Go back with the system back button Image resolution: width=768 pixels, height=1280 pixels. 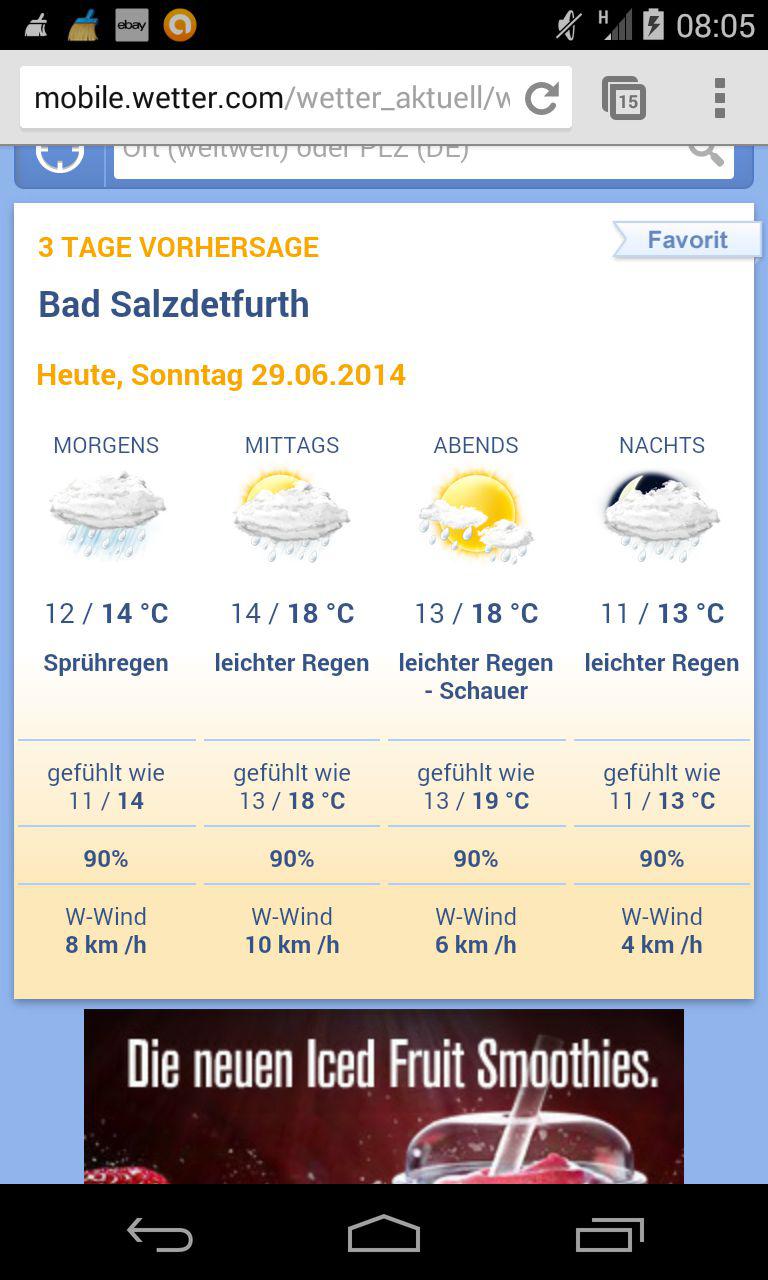coord(160,1234)
